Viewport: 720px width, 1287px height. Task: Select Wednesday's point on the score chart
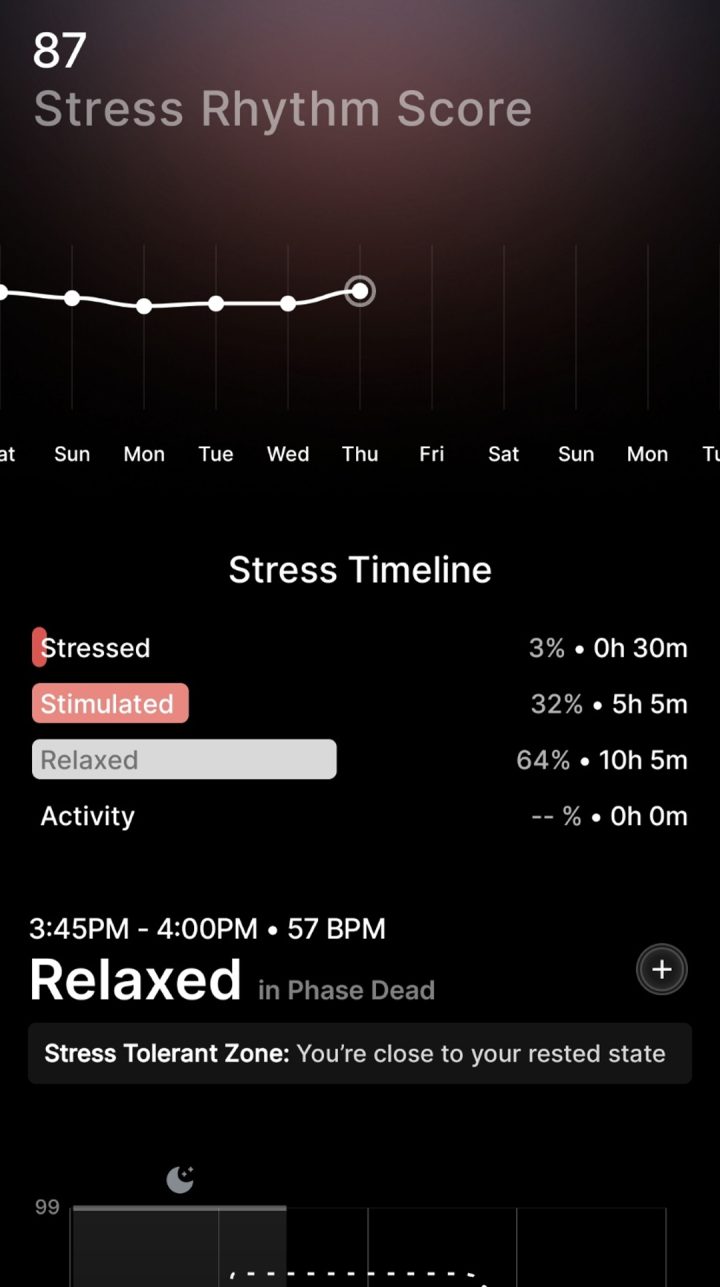(288, 303)
